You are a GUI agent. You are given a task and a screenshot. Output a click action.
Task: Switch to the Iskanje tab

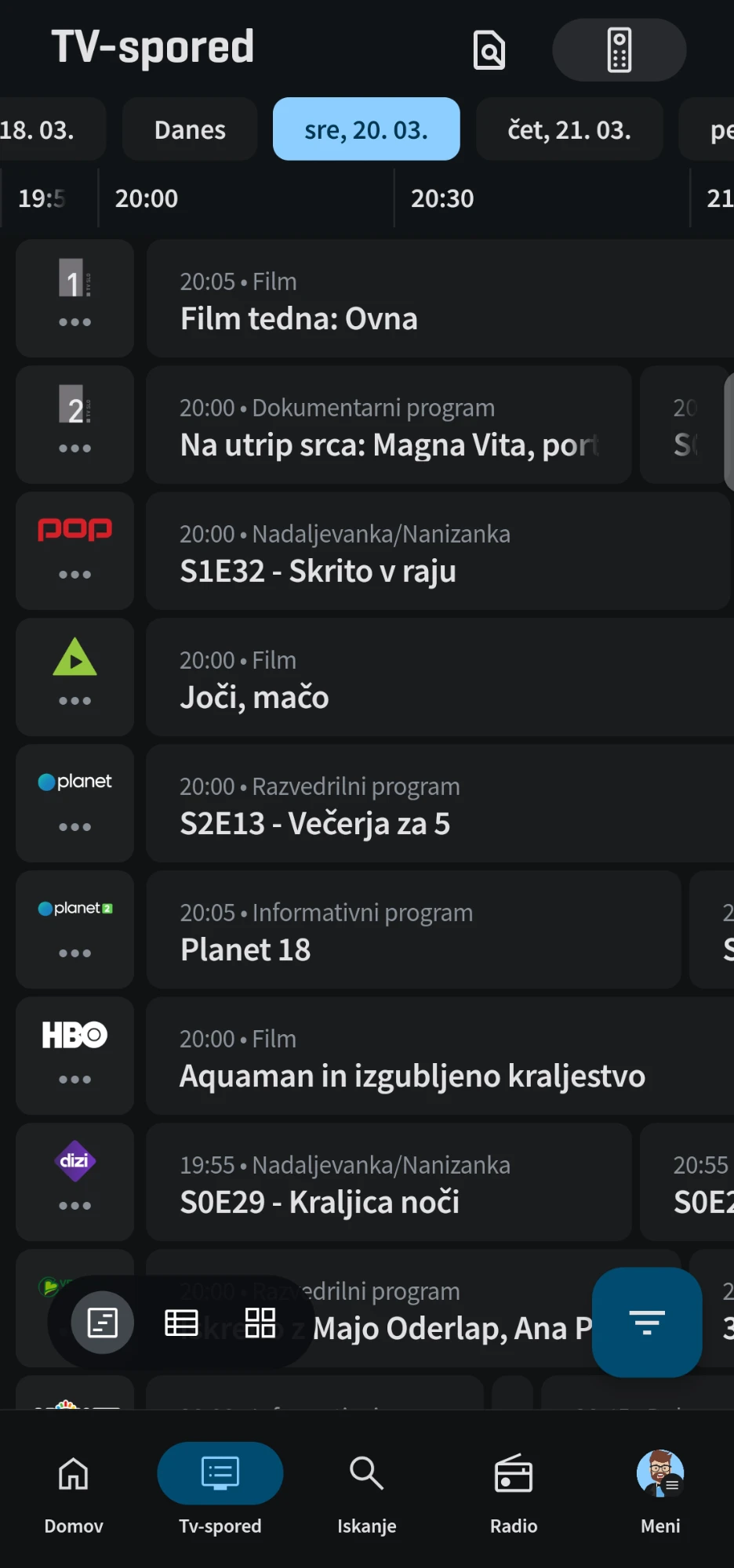pos(366,1491)
